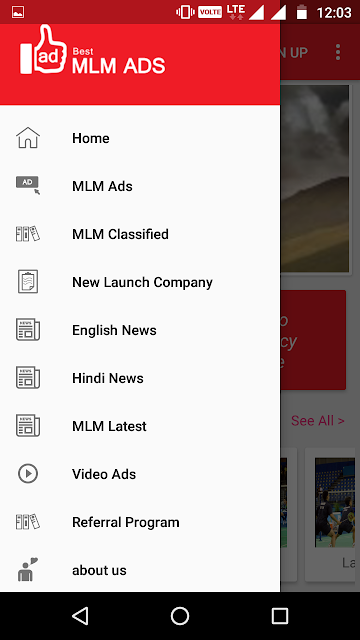This screenshot has width=360, height=640.
Task: Open Referral Program
Action: [140, 522]
